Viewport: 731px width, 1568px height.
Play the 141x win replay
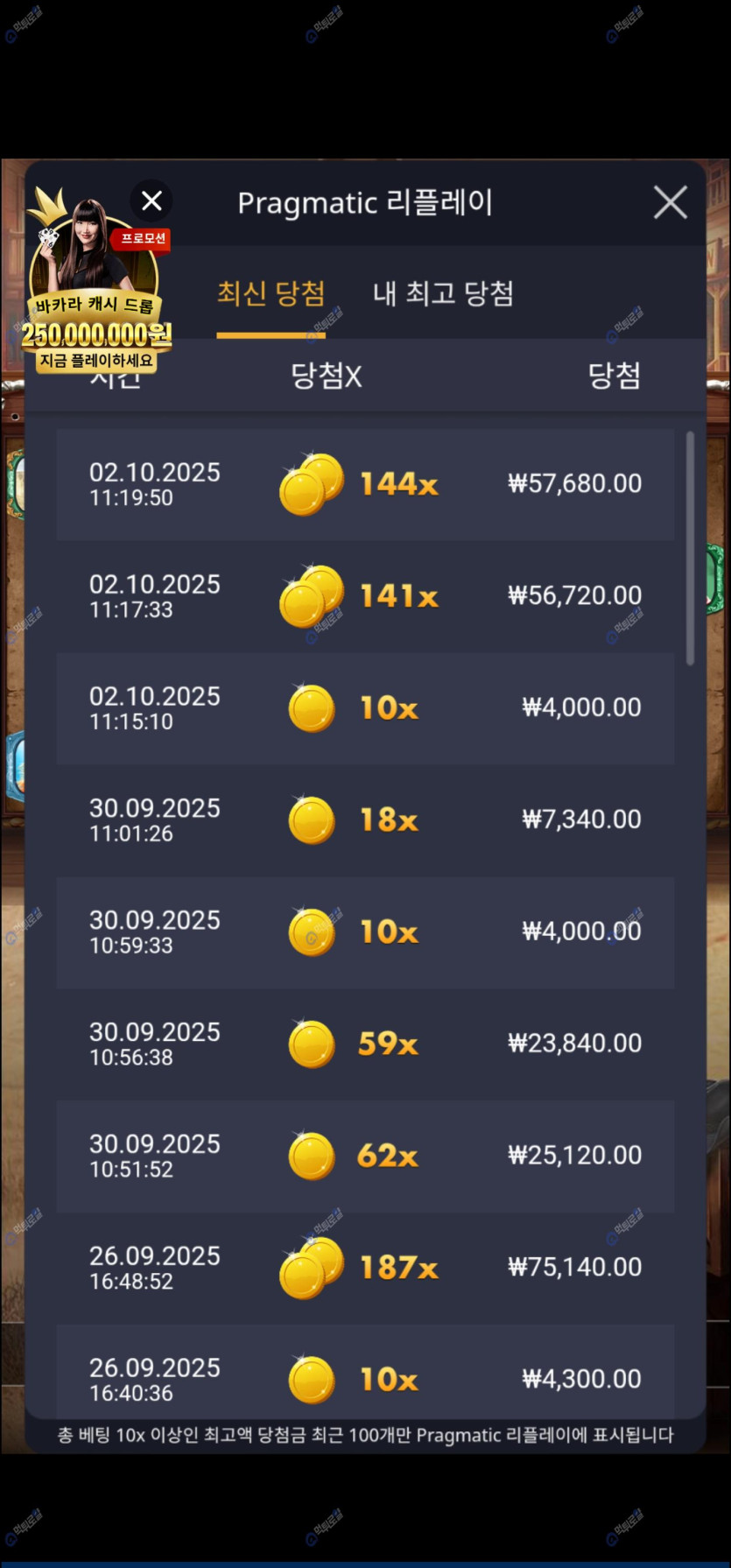[x=365, y=596]
